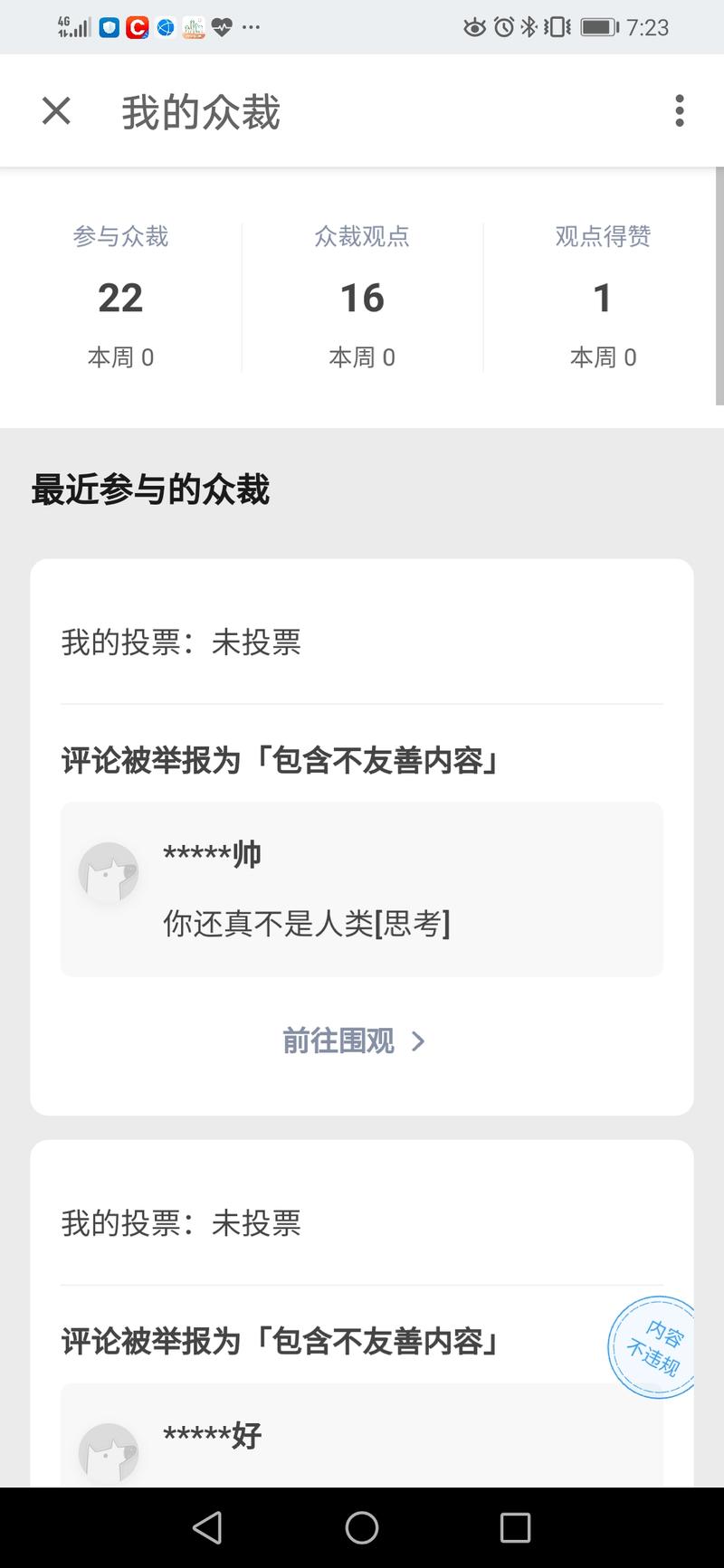Tap 我的投票：未投票 on the first case
The width and height of the screenshot is (724, 1568).
(181, 642)
